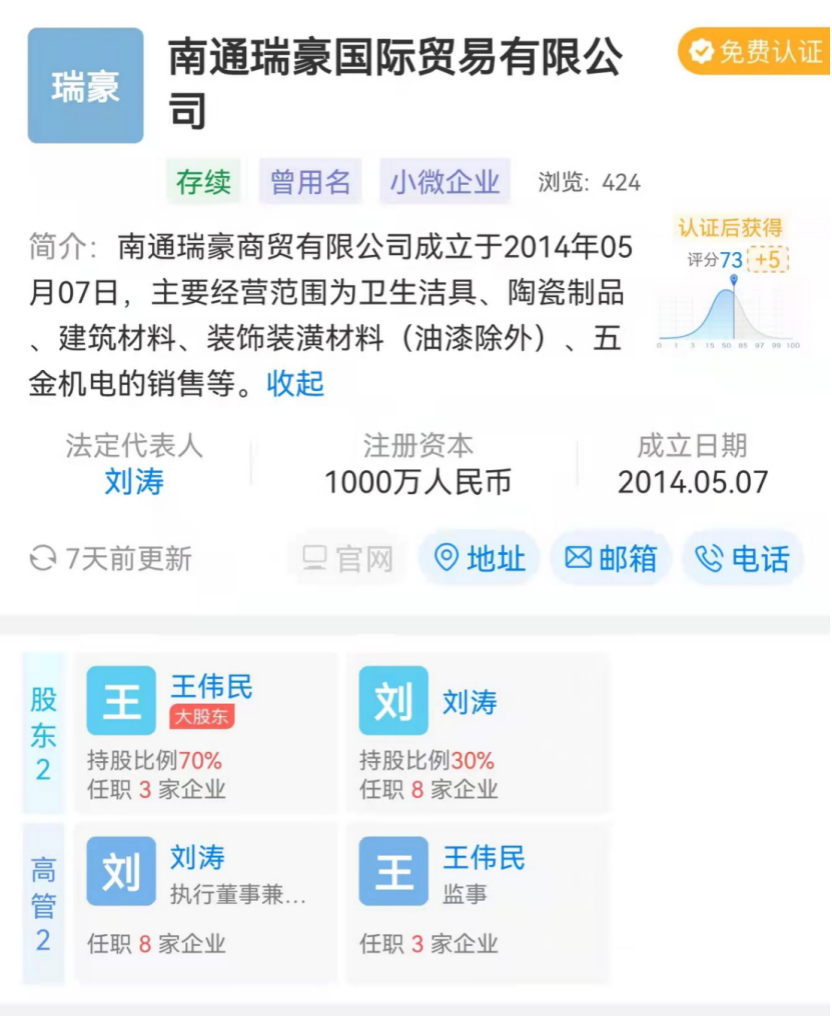Open the 邮箱 email contact
Image resolution: width=832 pixels, height=1016 pixels.
tap(611, 558)
